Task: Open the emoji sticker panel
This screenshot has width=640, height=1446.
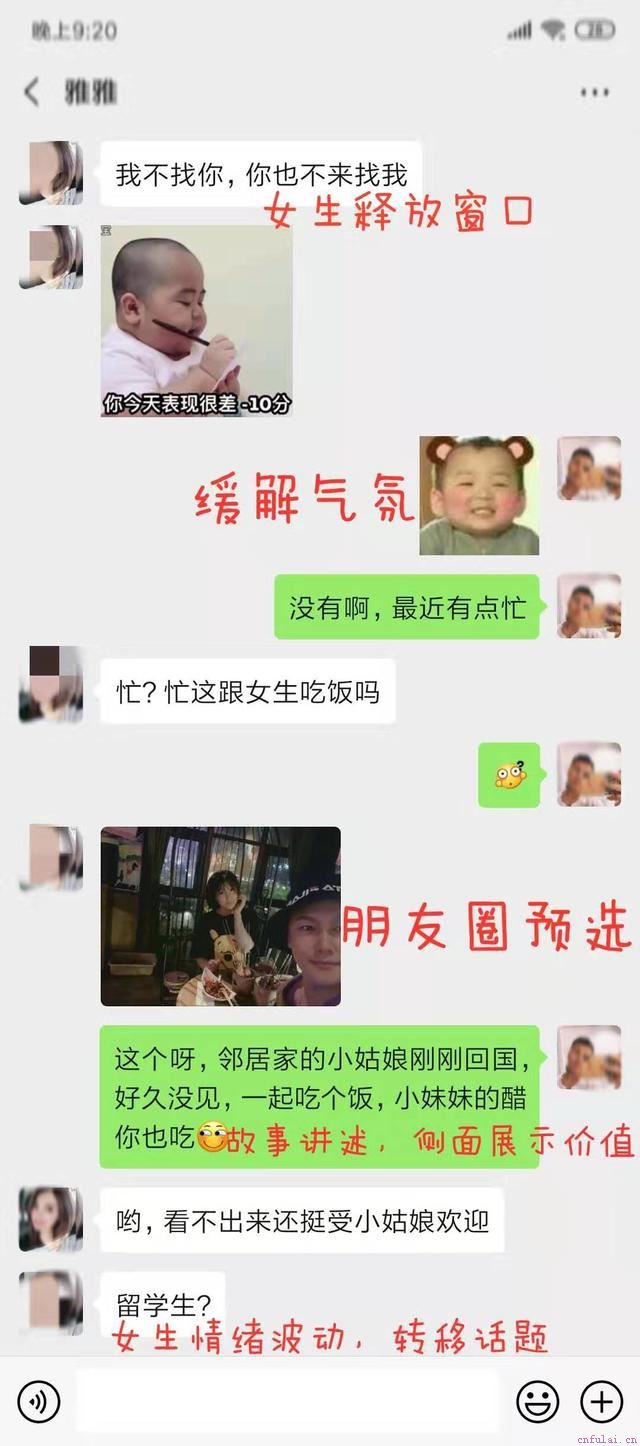Action: [538, 1402]
